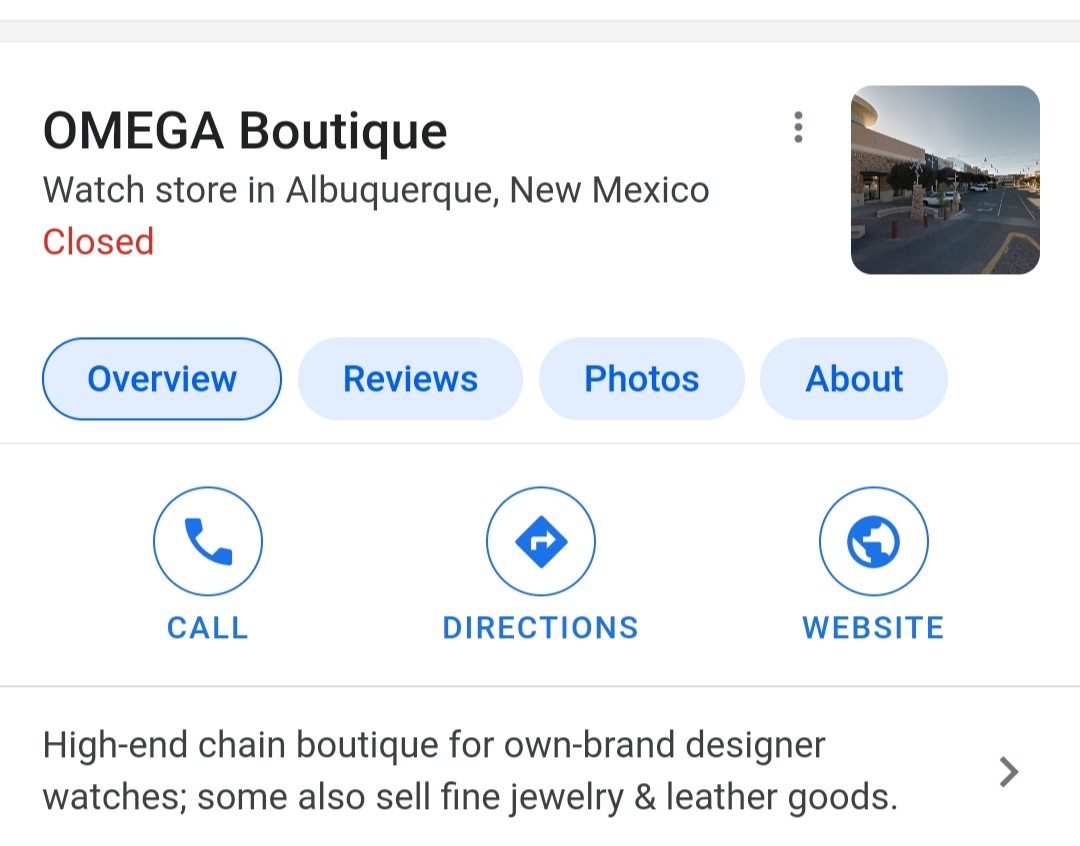
Task: Select the Overview tab
Action: [x=162, y=379]
